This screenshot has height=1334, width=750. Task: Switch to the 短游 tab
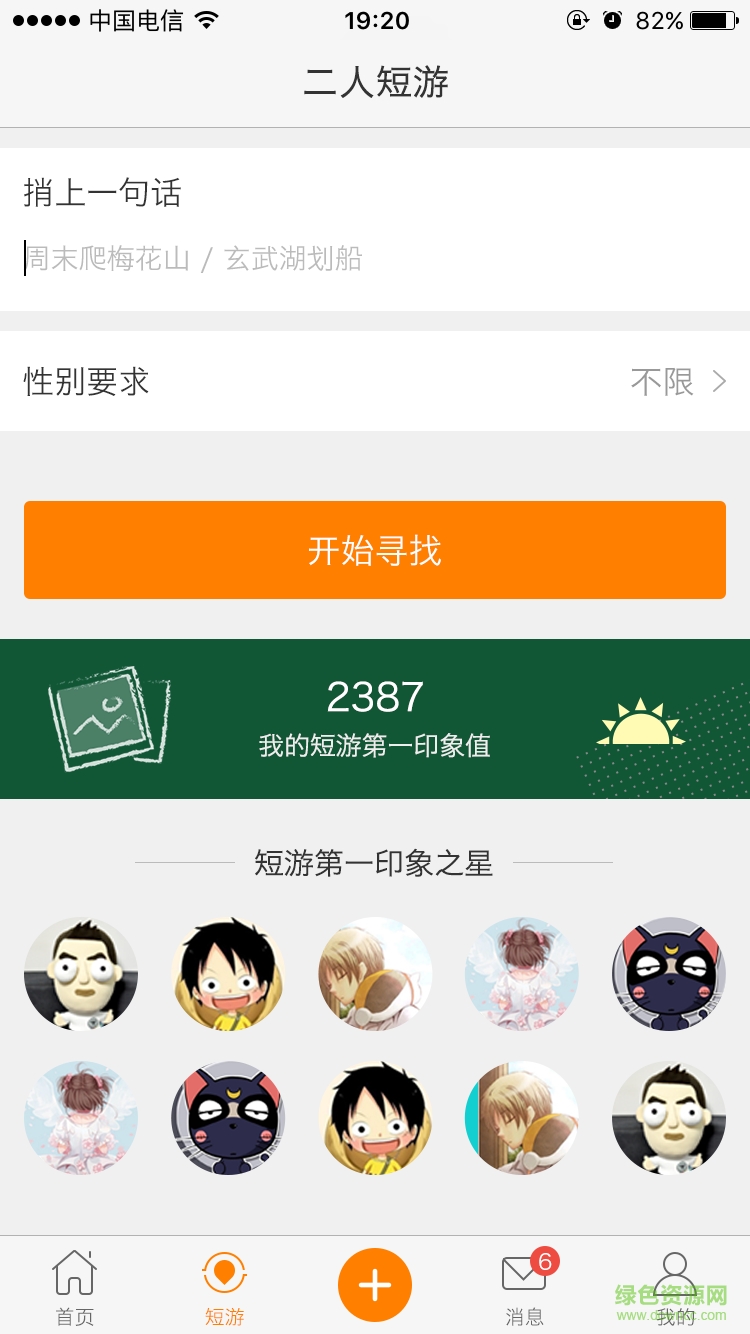(225, 1288)
